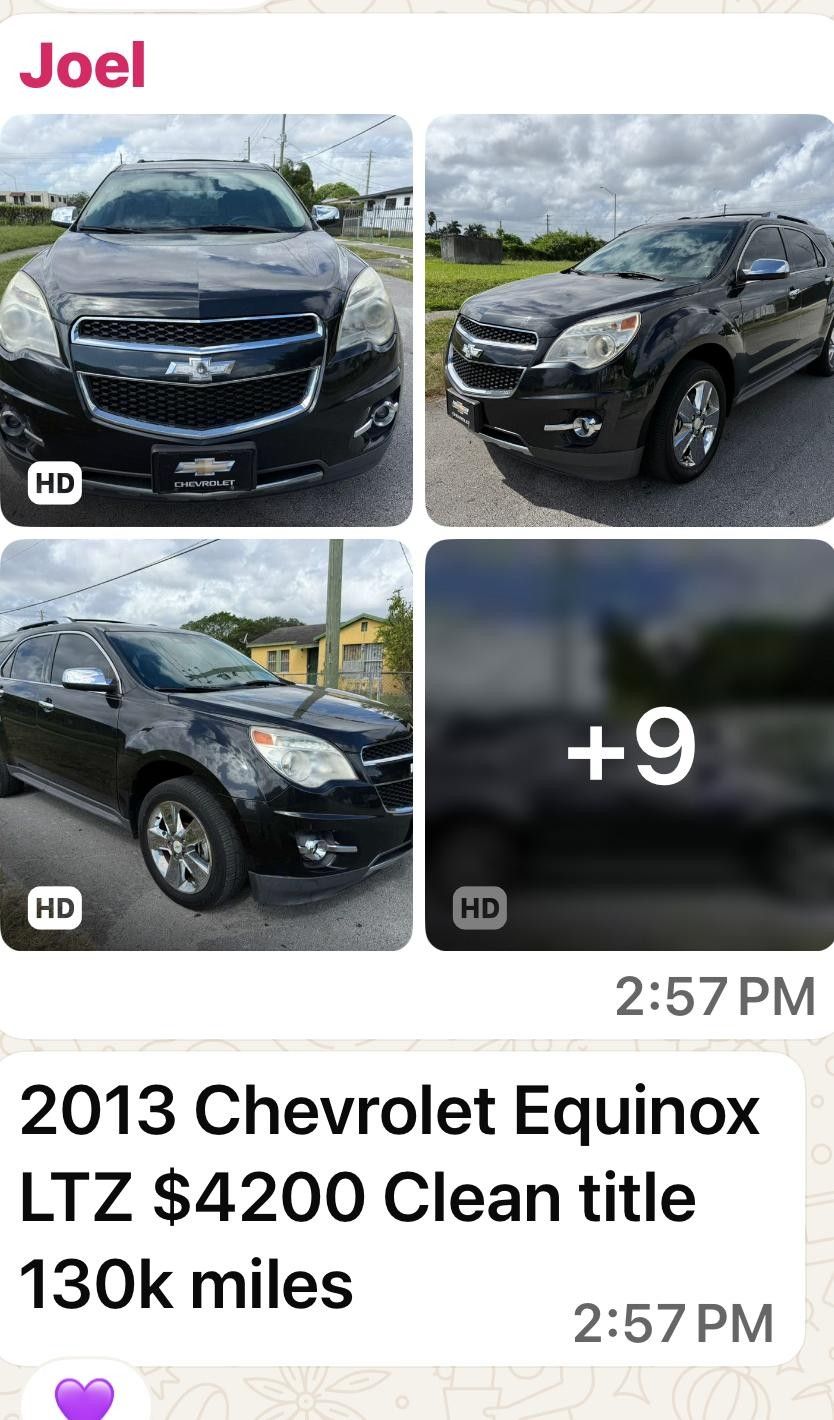834x1420 pixels.
Task: Open the blurred fourth photo preview
Action: 630,744
